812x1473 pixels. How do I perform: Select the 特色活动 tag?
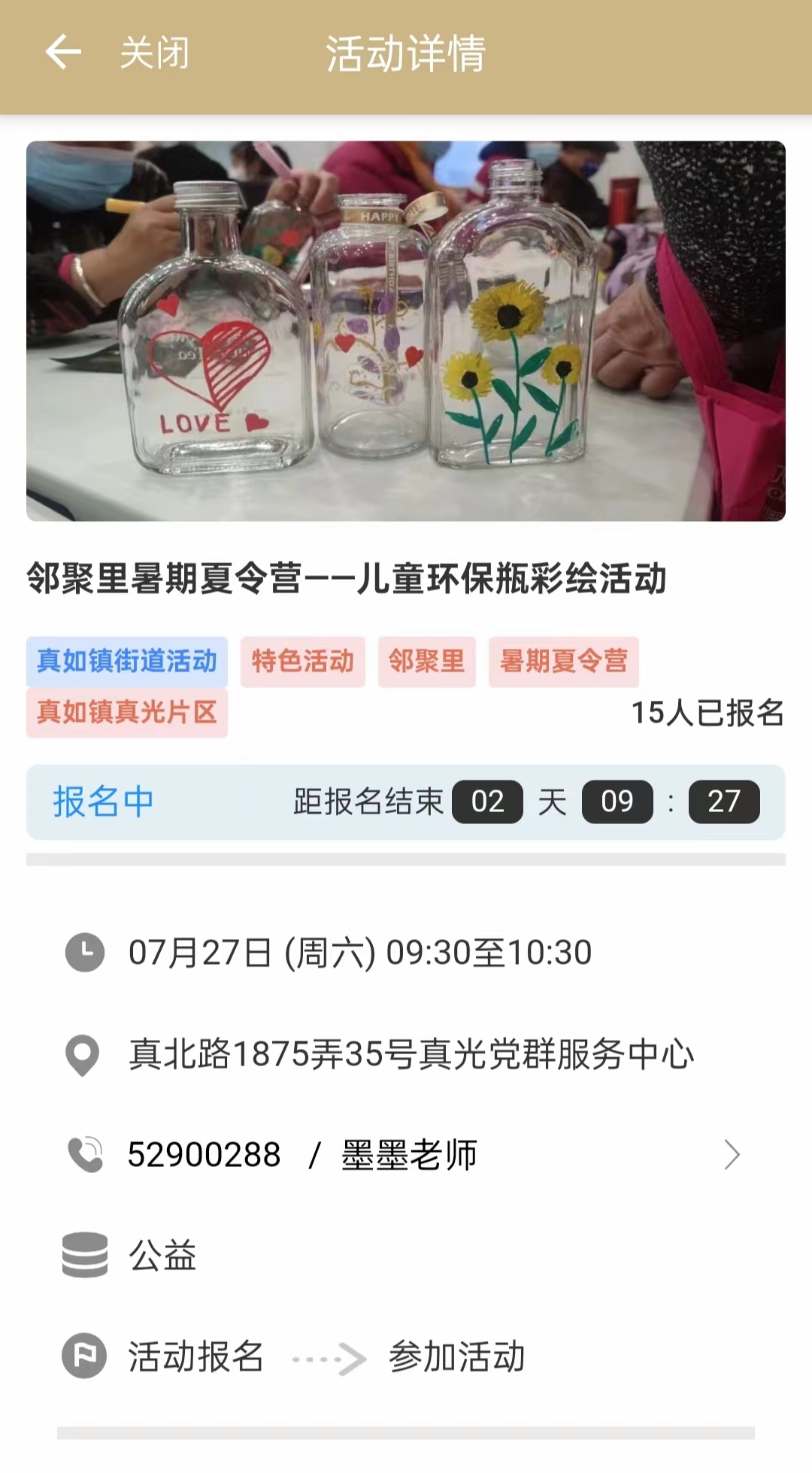303,662
